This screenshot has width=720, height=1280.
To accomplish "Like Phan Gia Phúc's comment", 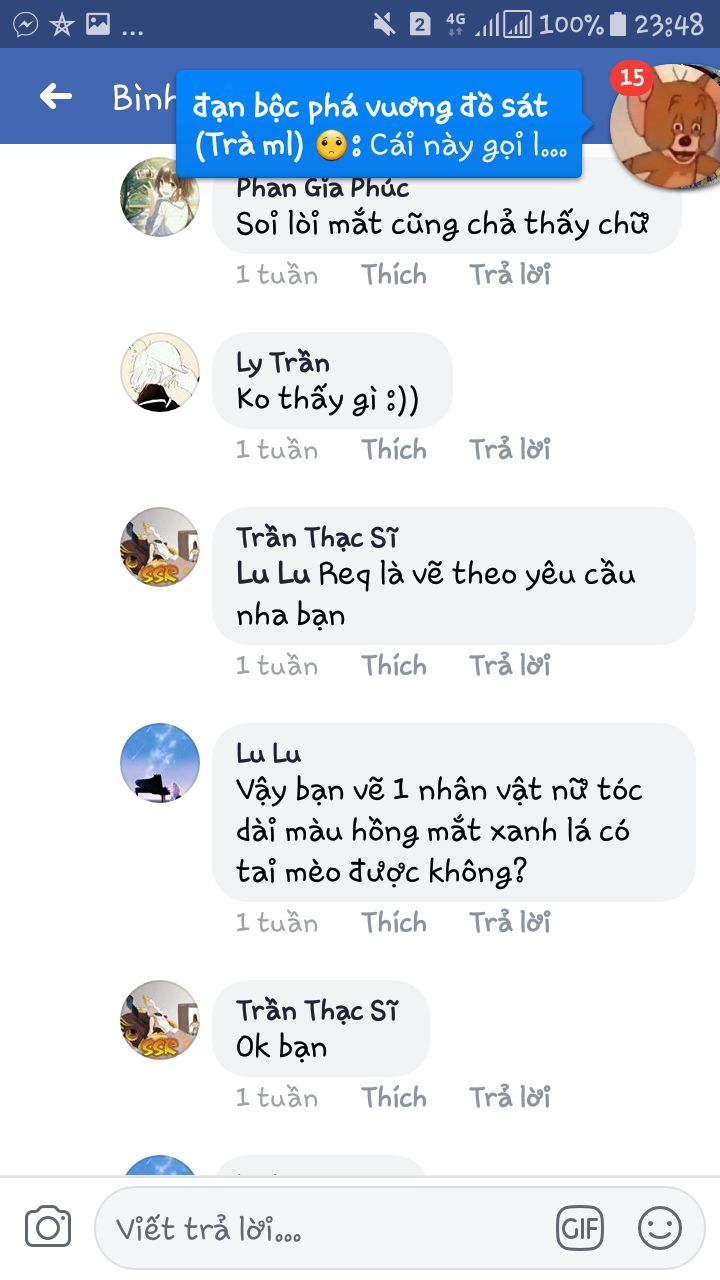I will tap(394, 275).
